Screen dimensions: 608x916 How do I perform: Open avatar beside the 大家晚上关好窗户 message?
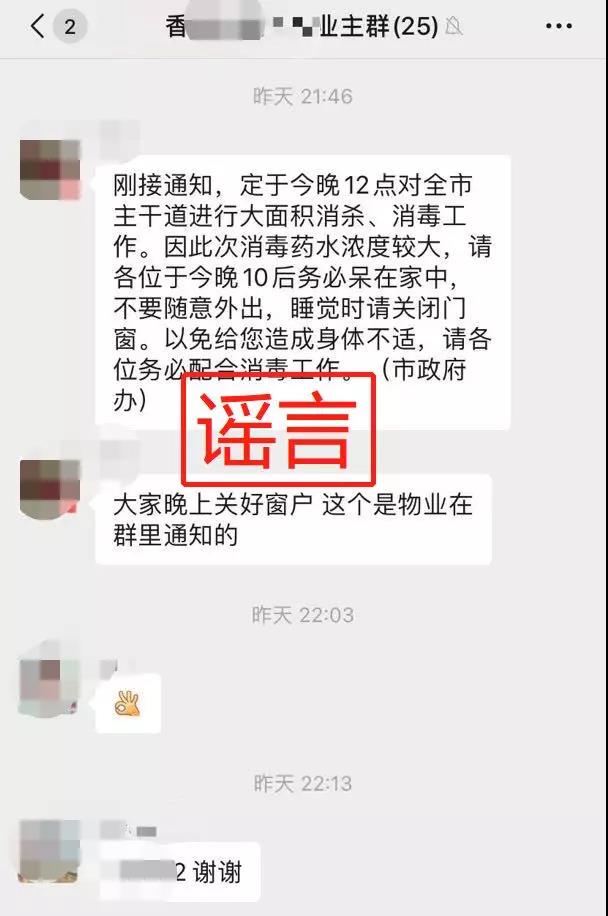[50, 489]
